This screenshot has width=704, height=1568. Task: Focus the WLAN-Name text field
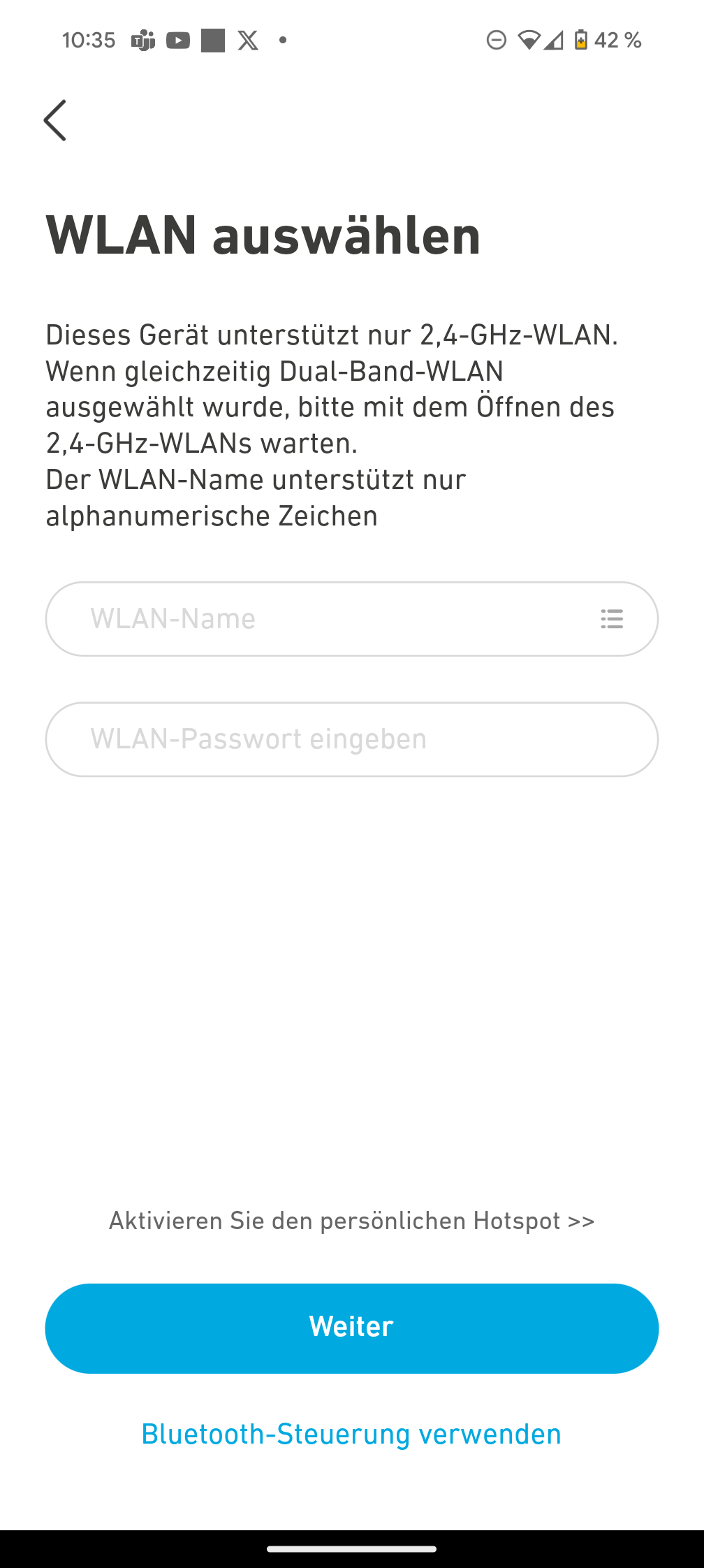(314, 619)
